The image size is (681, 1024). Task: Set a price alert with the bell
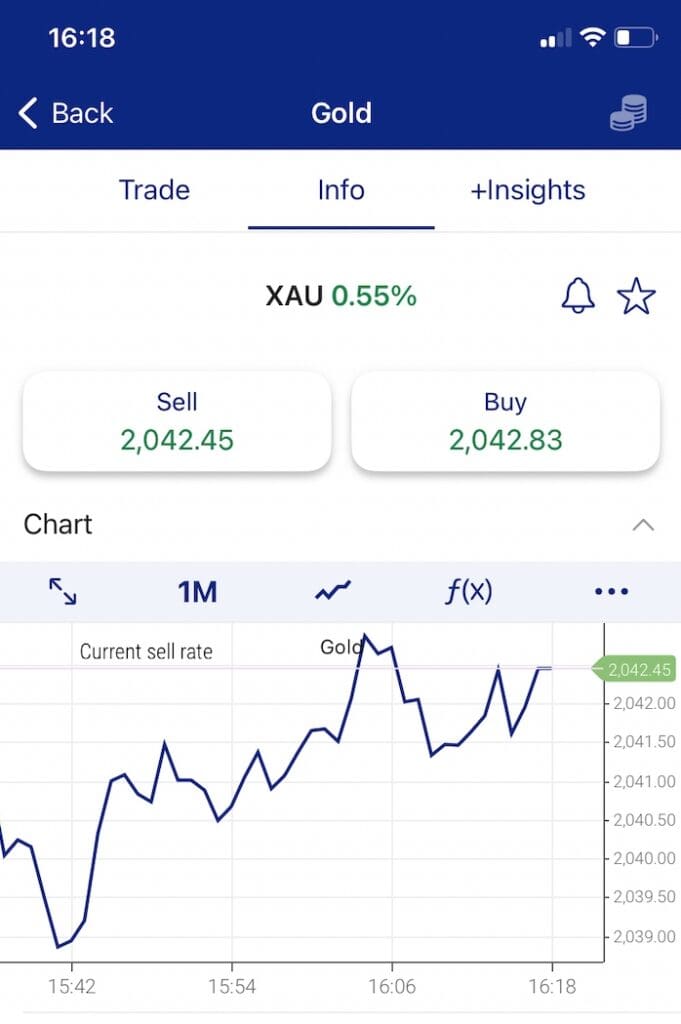[578, 296]
